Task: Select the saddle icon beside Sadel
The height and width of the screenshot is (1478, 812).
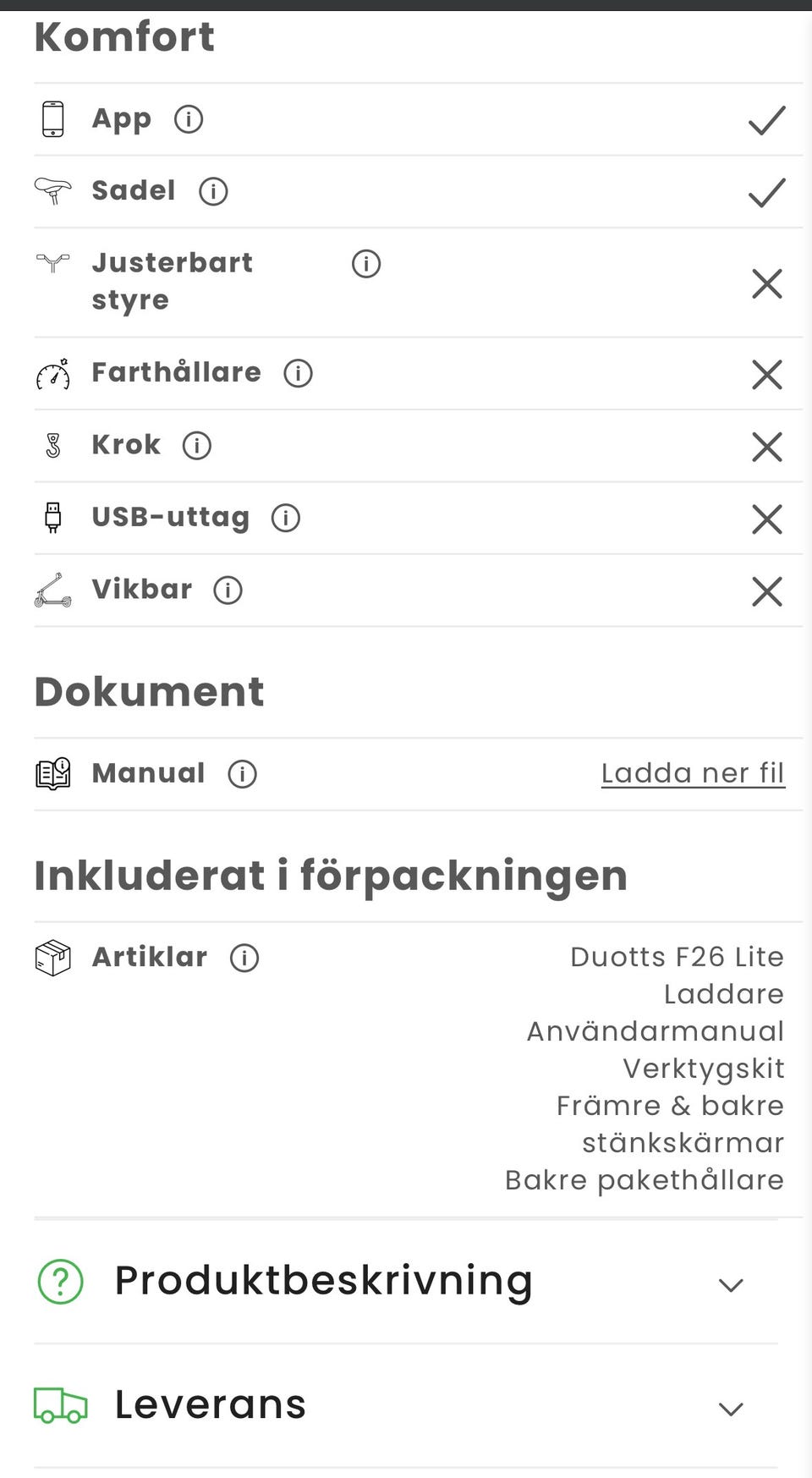Action: coord(53,190)
